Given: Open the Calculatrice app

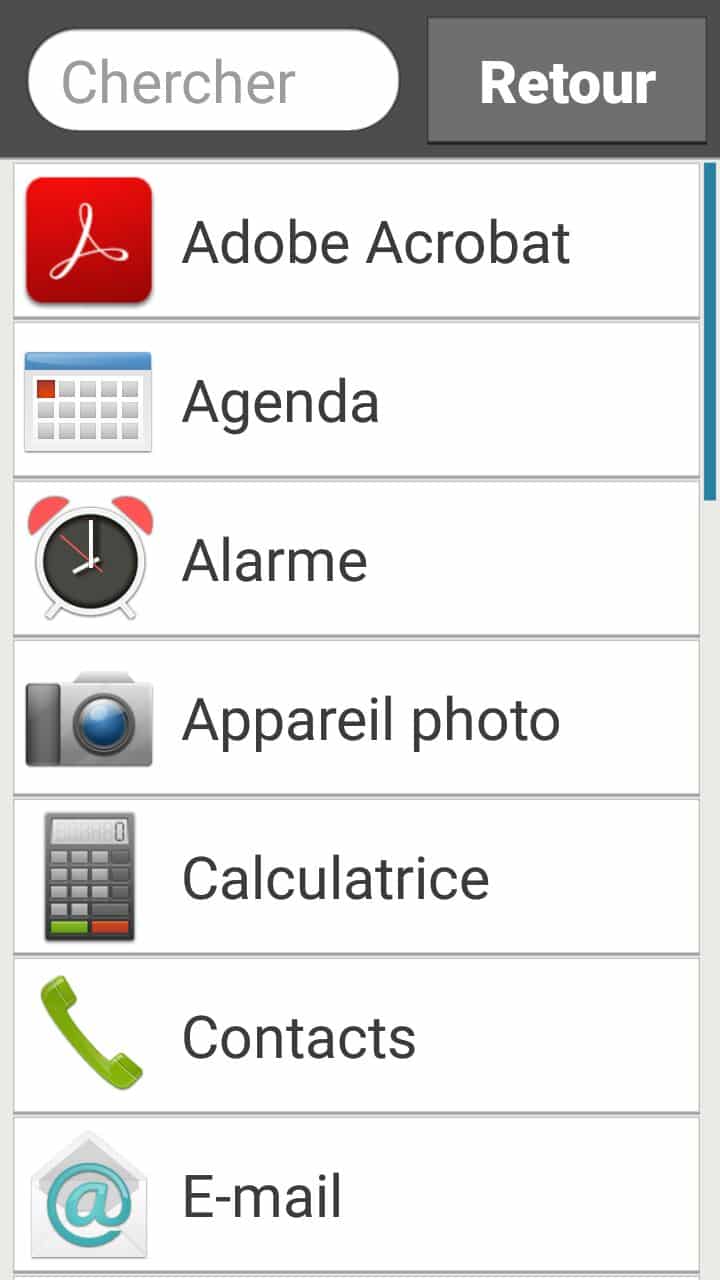Looking at the screenshot, I should (x=356, y=877).
